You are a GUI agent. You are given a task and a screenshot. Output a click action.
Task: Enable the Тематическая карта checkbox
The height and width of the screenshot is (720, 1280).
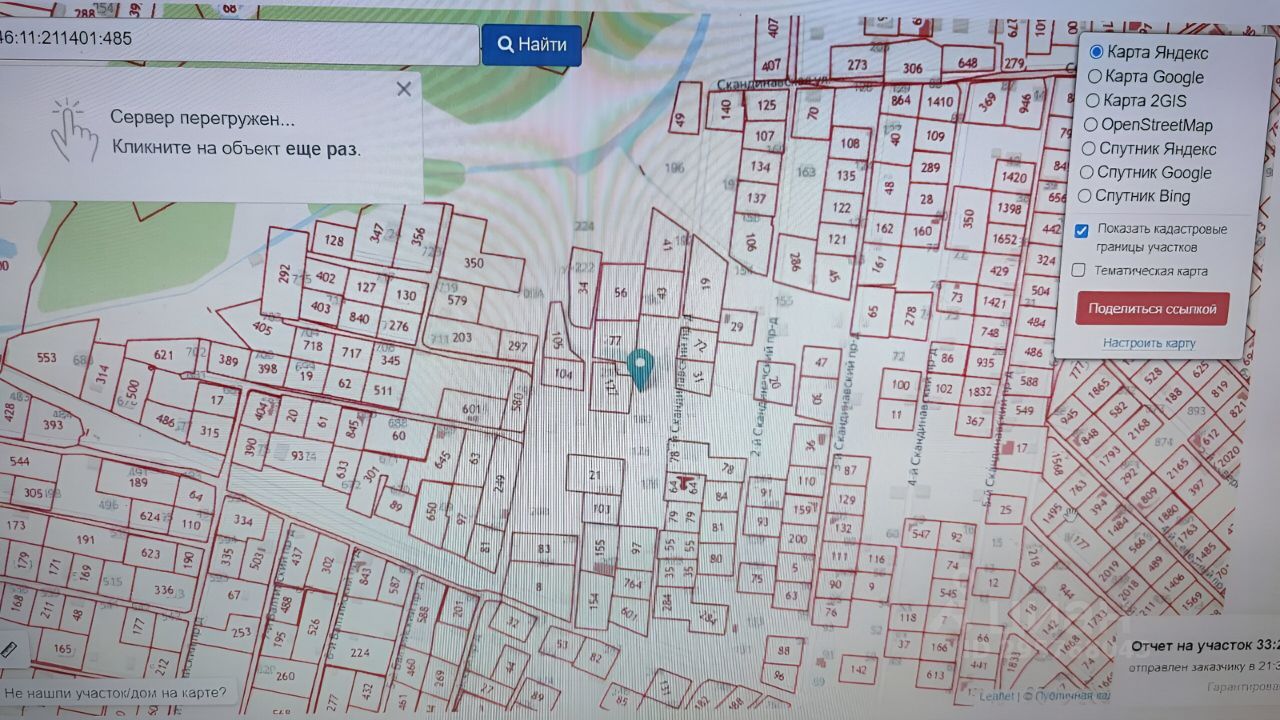click(x=1078, y=270)
